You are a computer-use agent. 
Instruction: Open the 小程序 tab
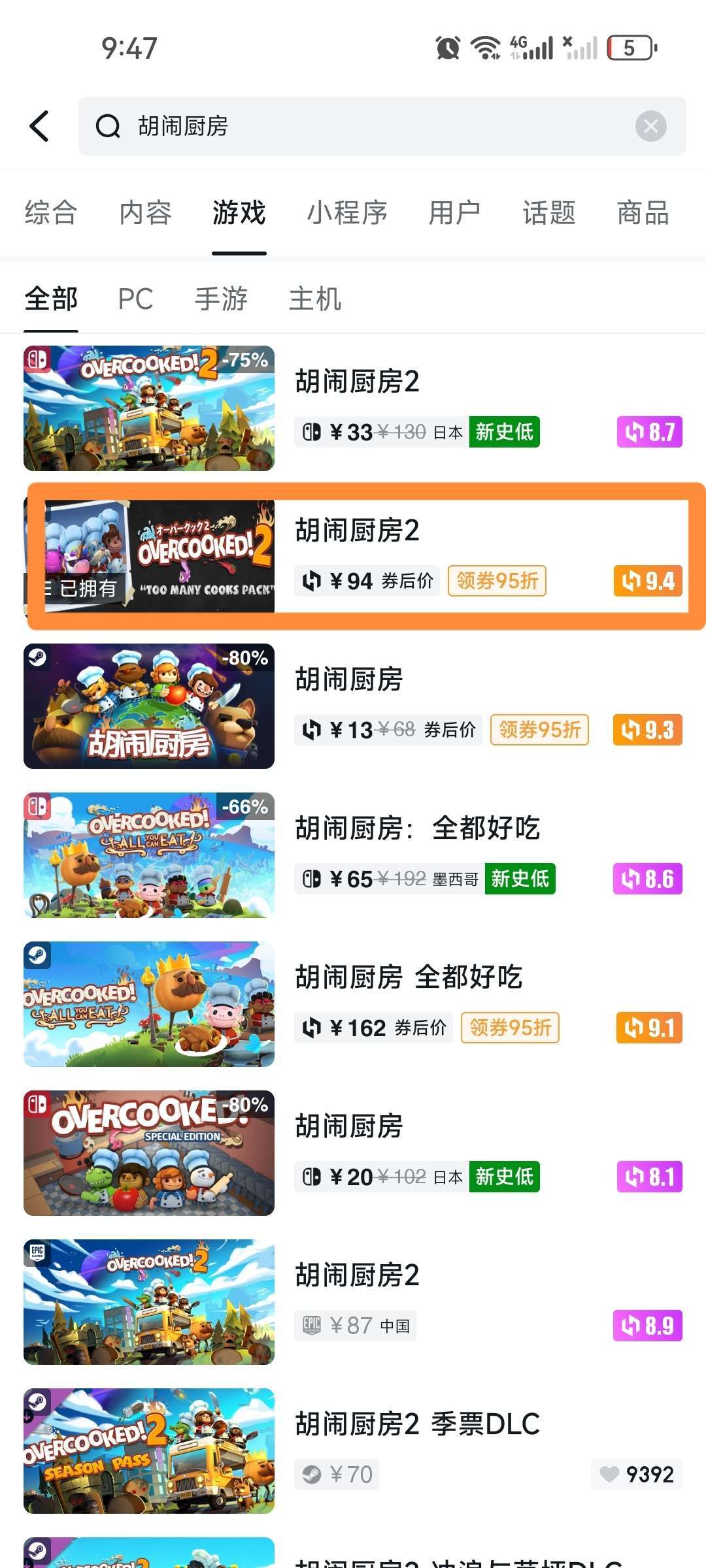click(x=347, y=213)
